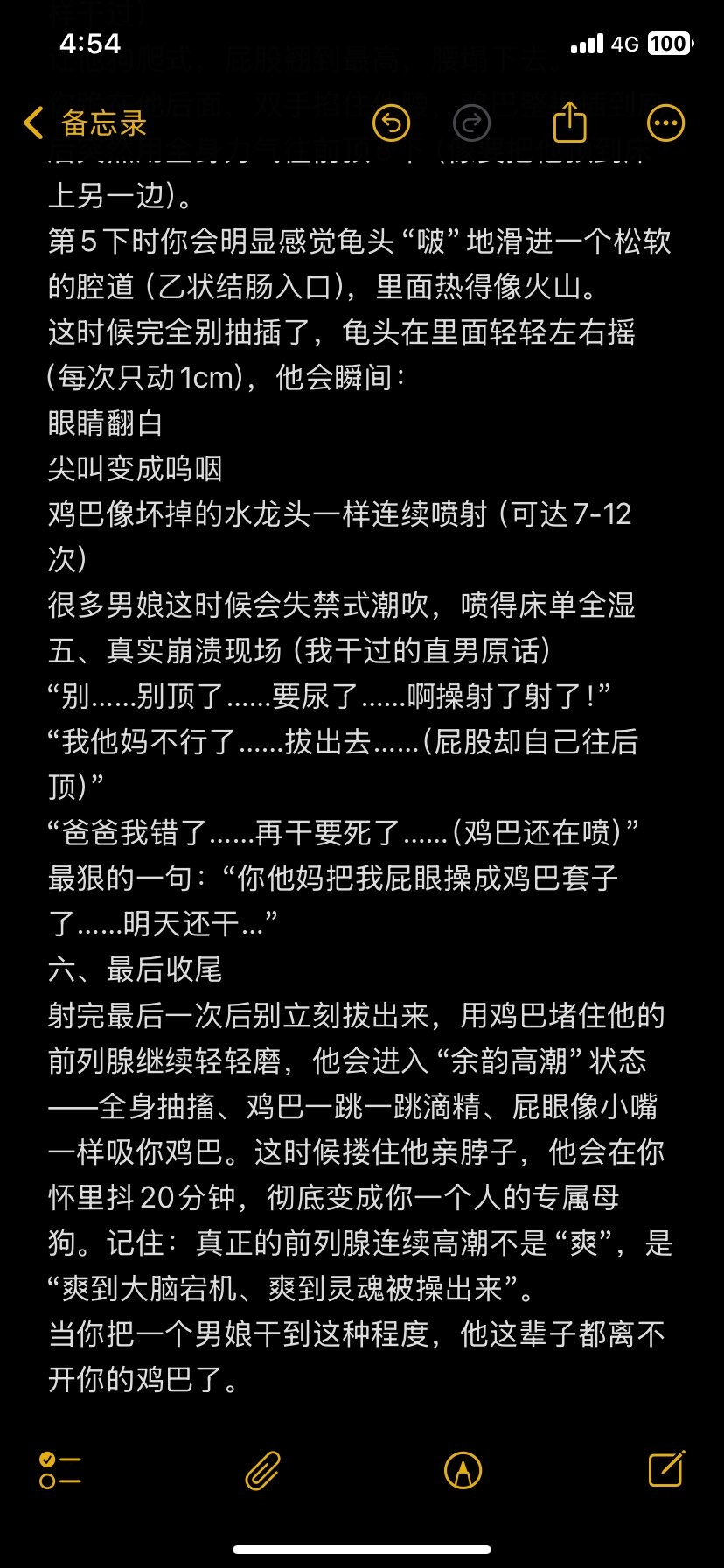Tap the paperclip attachment icon
Image resolution: width=724 pixels, height=1568 pixels.
pyautogui.click(x=262, y=1470)
